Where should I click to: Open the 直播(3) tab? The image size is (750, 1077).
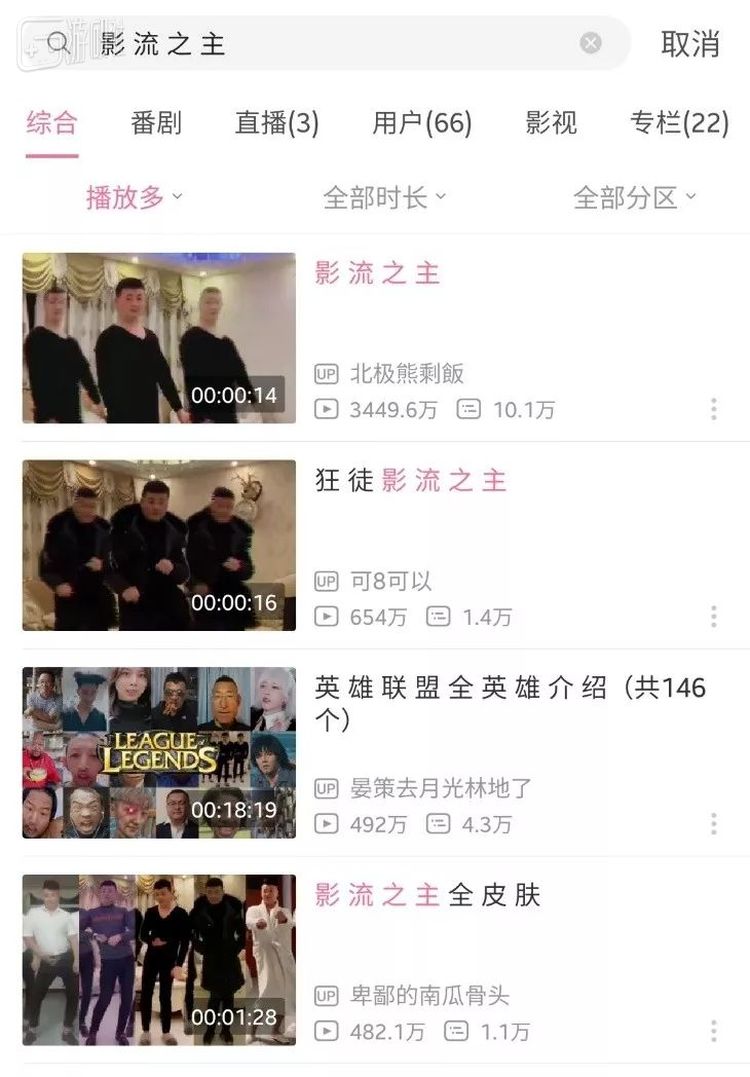tap(277, 123)
